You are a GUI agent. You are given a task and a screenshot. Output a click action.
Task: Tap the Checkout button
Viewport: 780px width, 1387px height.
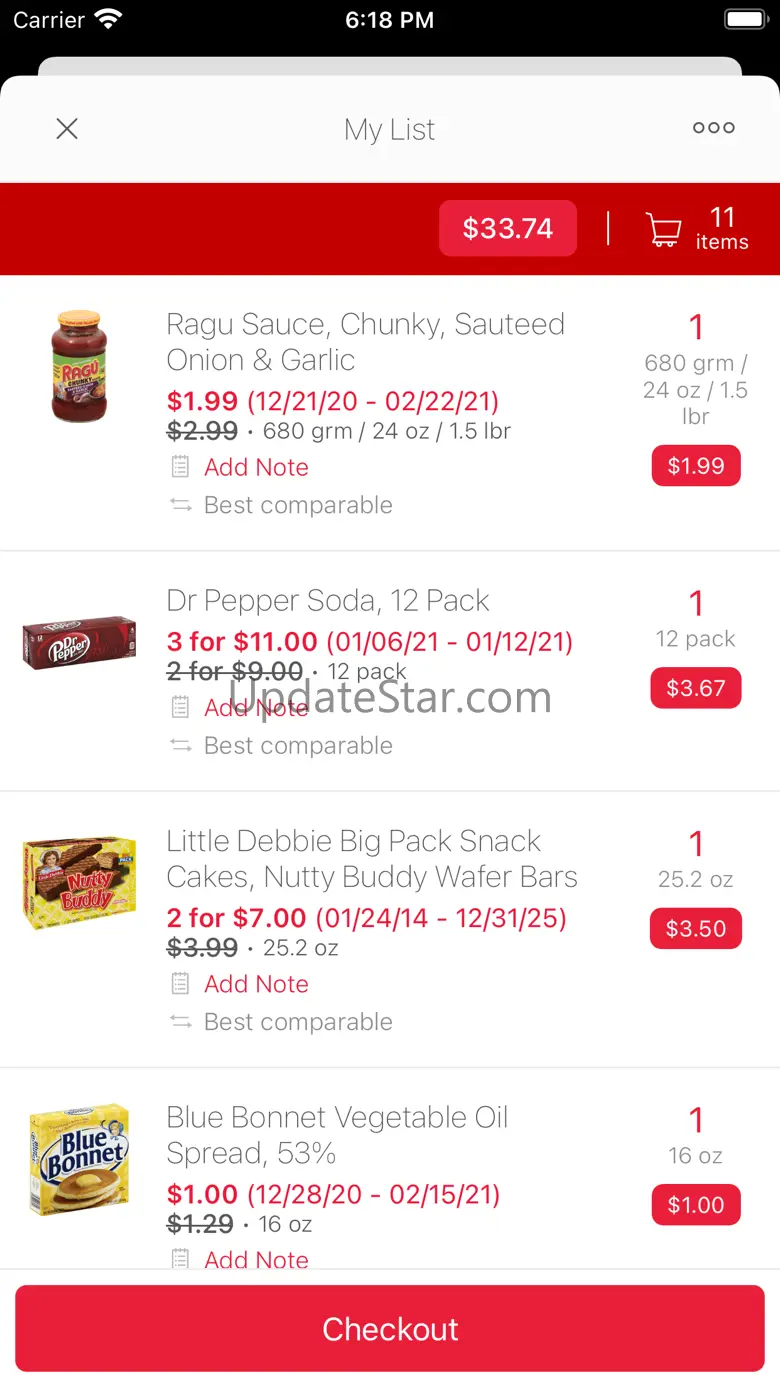click(x=390, y=1329)
